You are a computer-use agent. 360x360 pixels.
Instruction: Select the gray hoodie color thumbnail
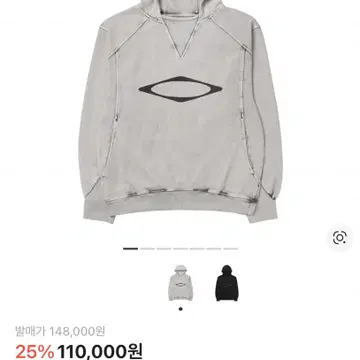180,283
